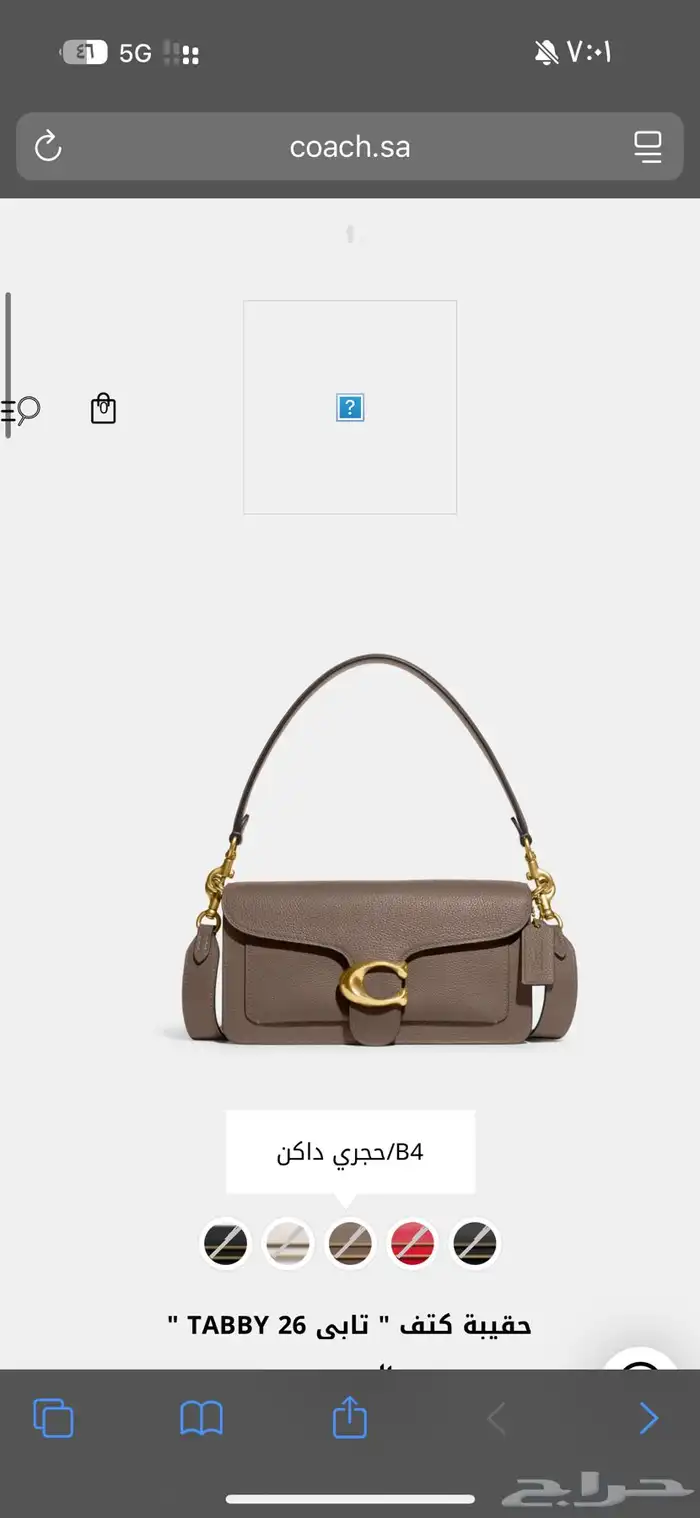Share this page
Image resolution: width=700 pixels, height=1518 pixels.
(349, 1417)
